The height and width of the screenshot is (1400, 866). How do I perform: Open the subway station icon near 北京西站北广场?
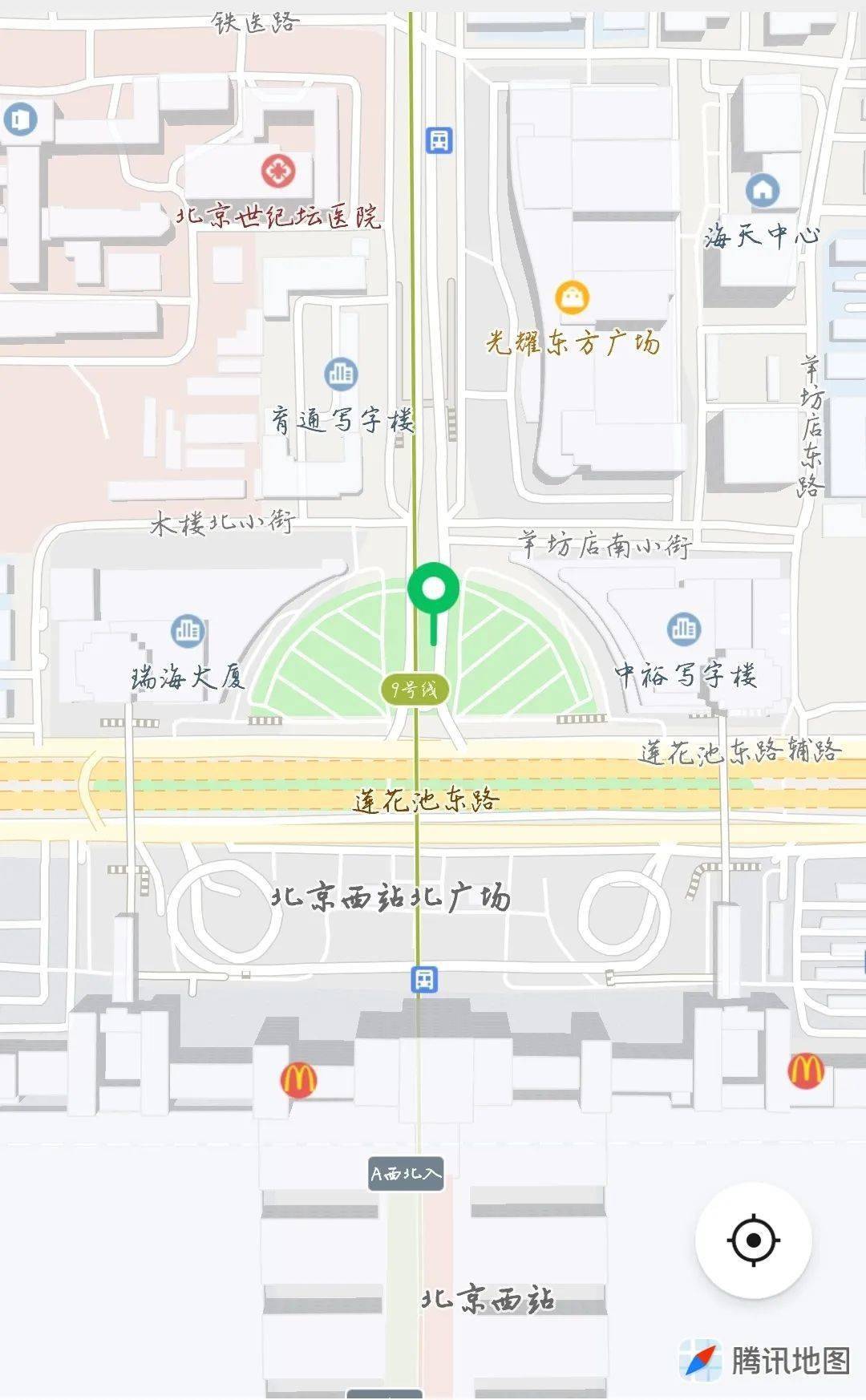tap(424, 979)
